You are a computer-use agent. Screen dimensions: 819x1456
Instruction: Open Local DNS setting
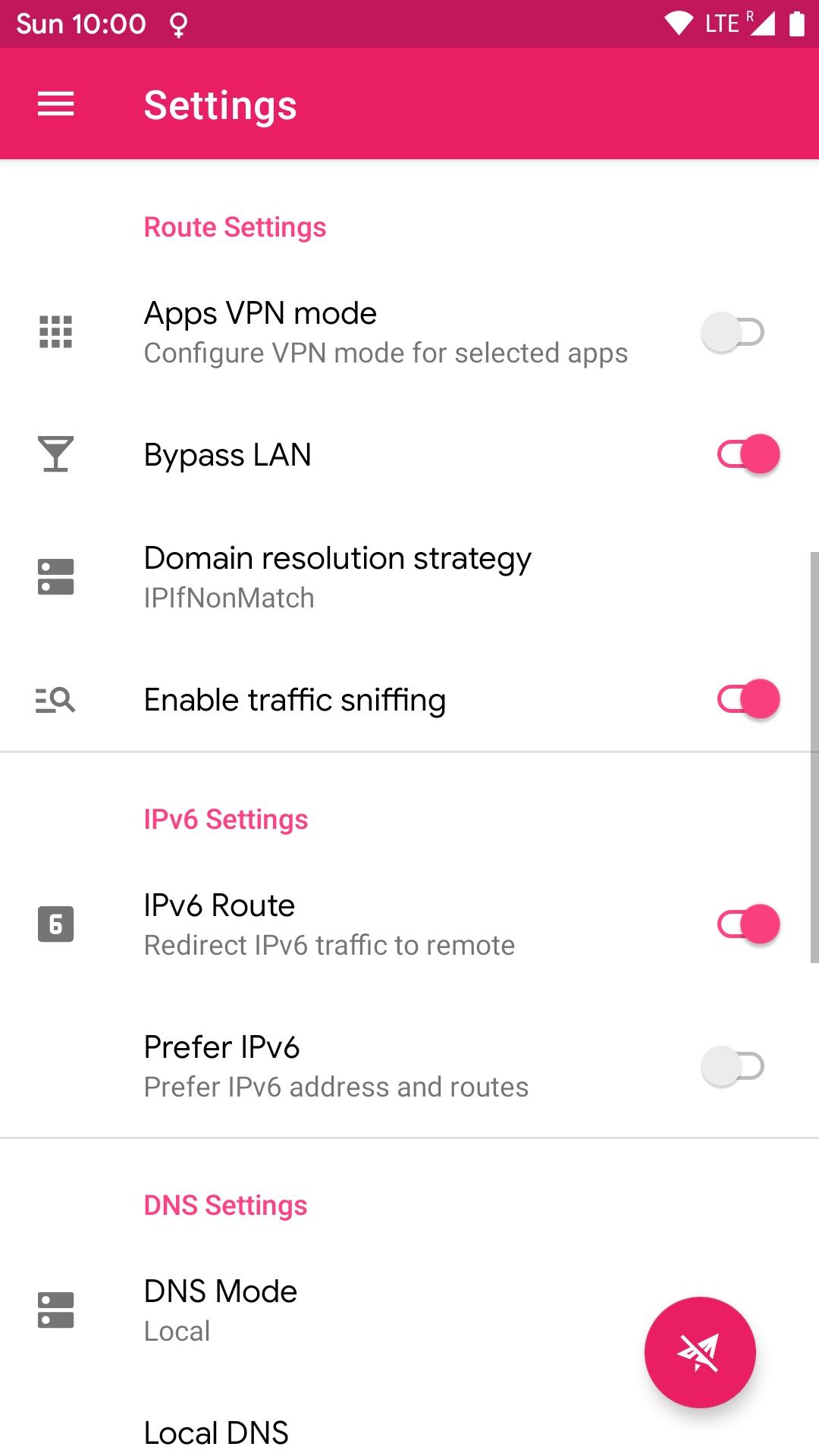(217, 1432)
